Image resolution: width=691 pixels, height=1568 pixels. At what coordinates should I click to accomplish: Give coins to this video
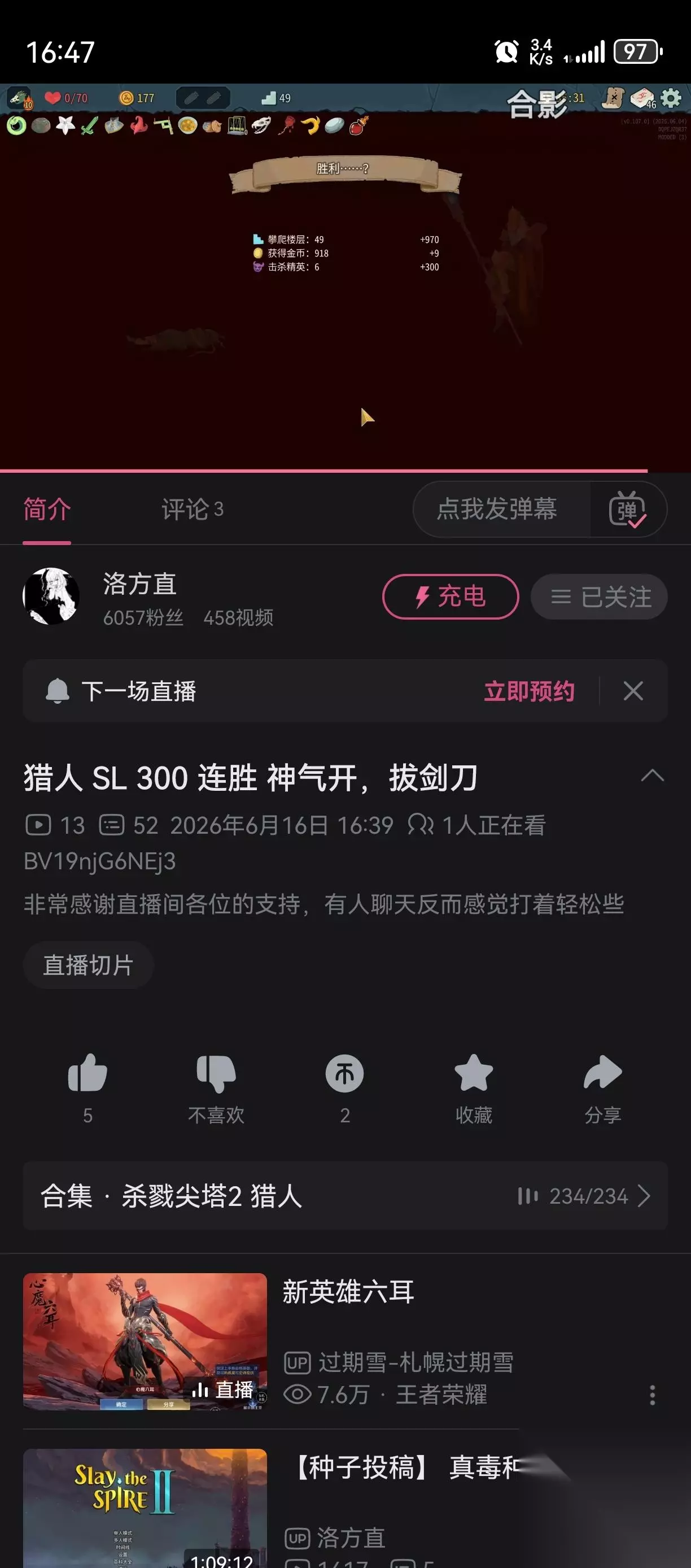pyautogui.click(x=345, y=1088)
